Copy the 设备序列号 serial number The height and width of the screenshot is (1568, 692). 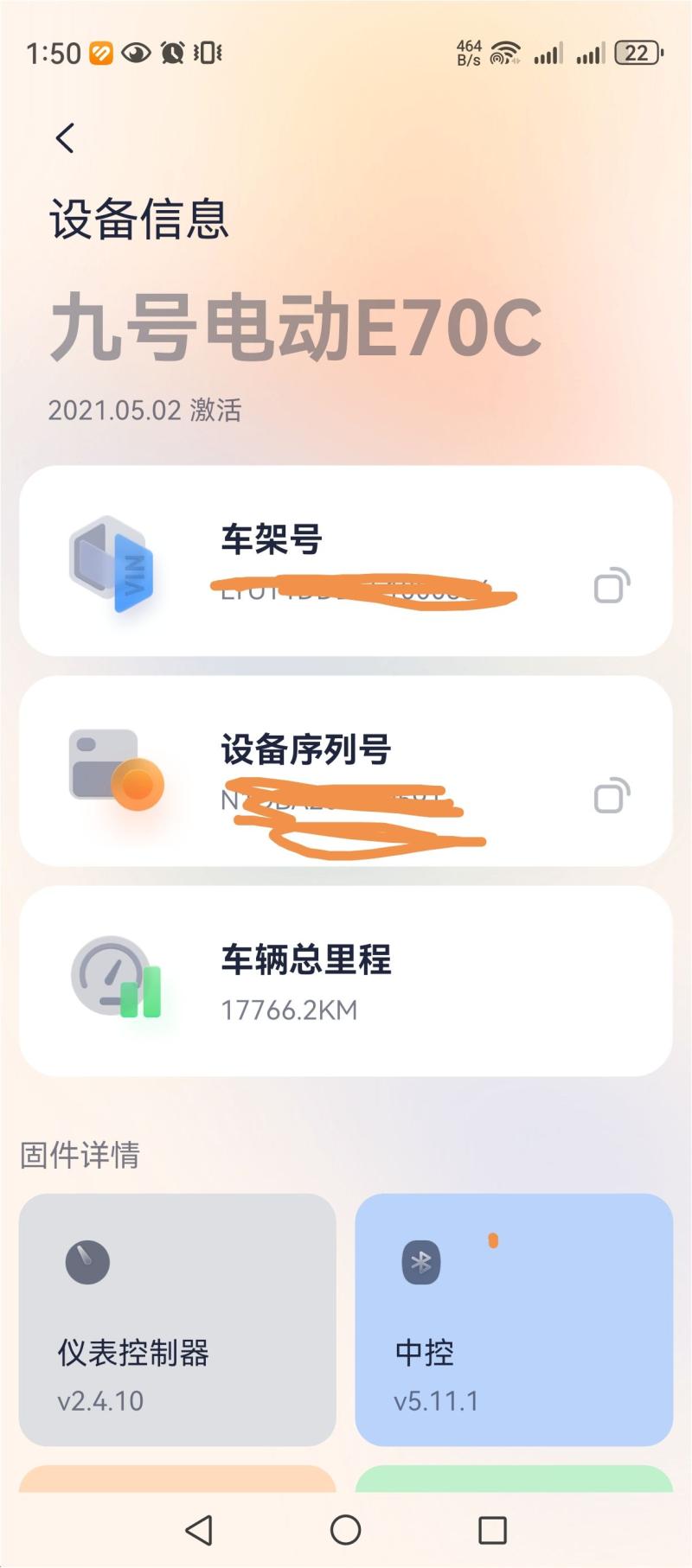[612, 795]
